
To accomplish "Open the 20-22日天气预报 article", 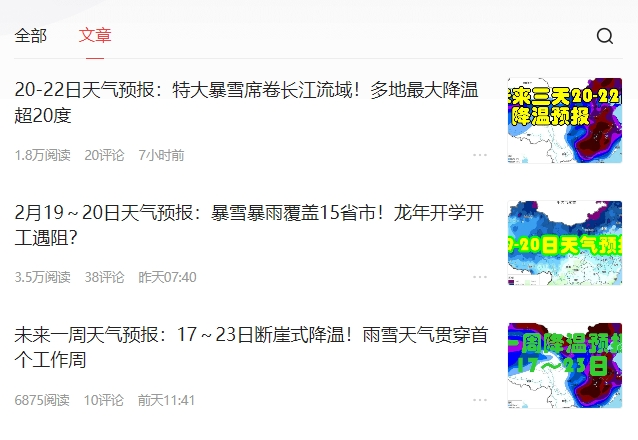I will tap(246, 103).
